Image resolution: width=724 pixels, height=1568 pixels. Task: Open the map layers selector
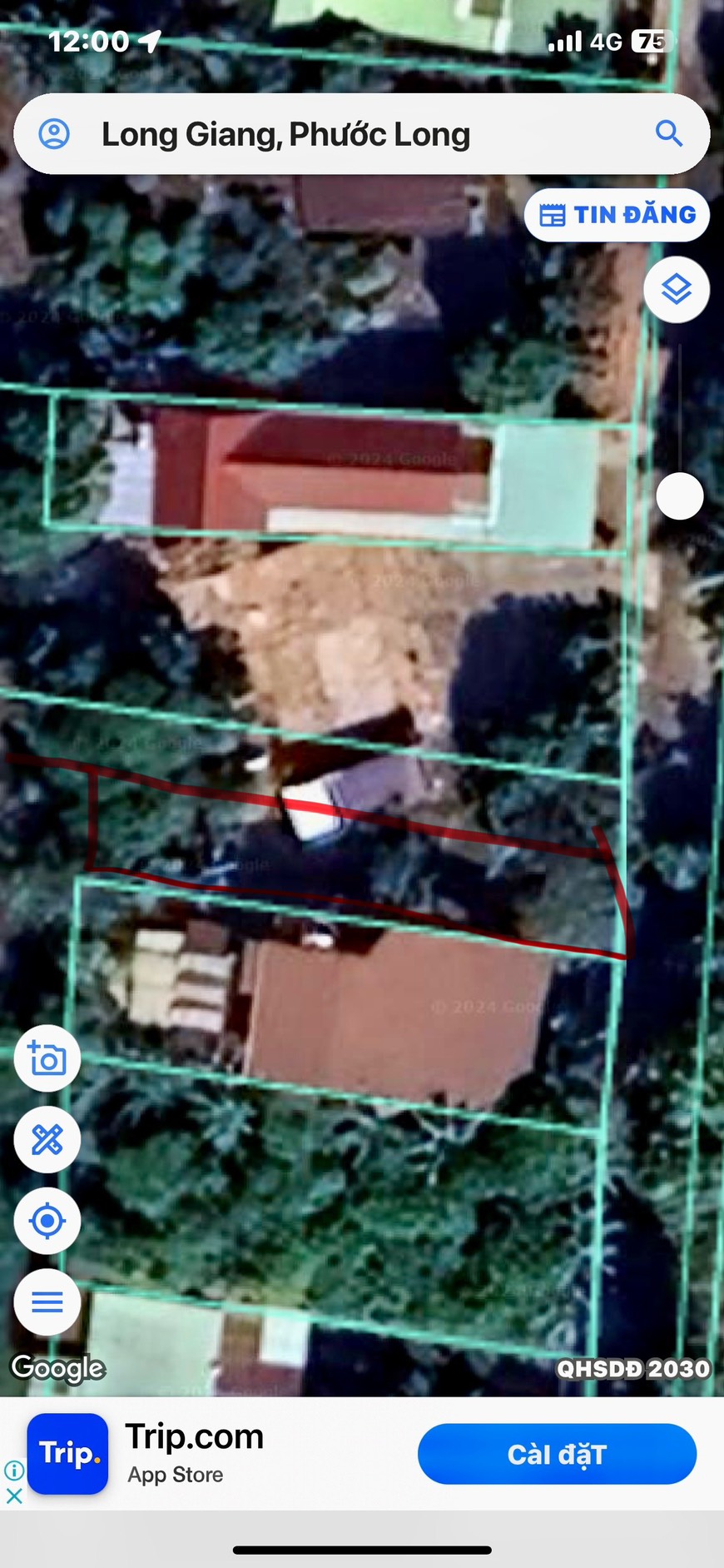click(676, 290)
